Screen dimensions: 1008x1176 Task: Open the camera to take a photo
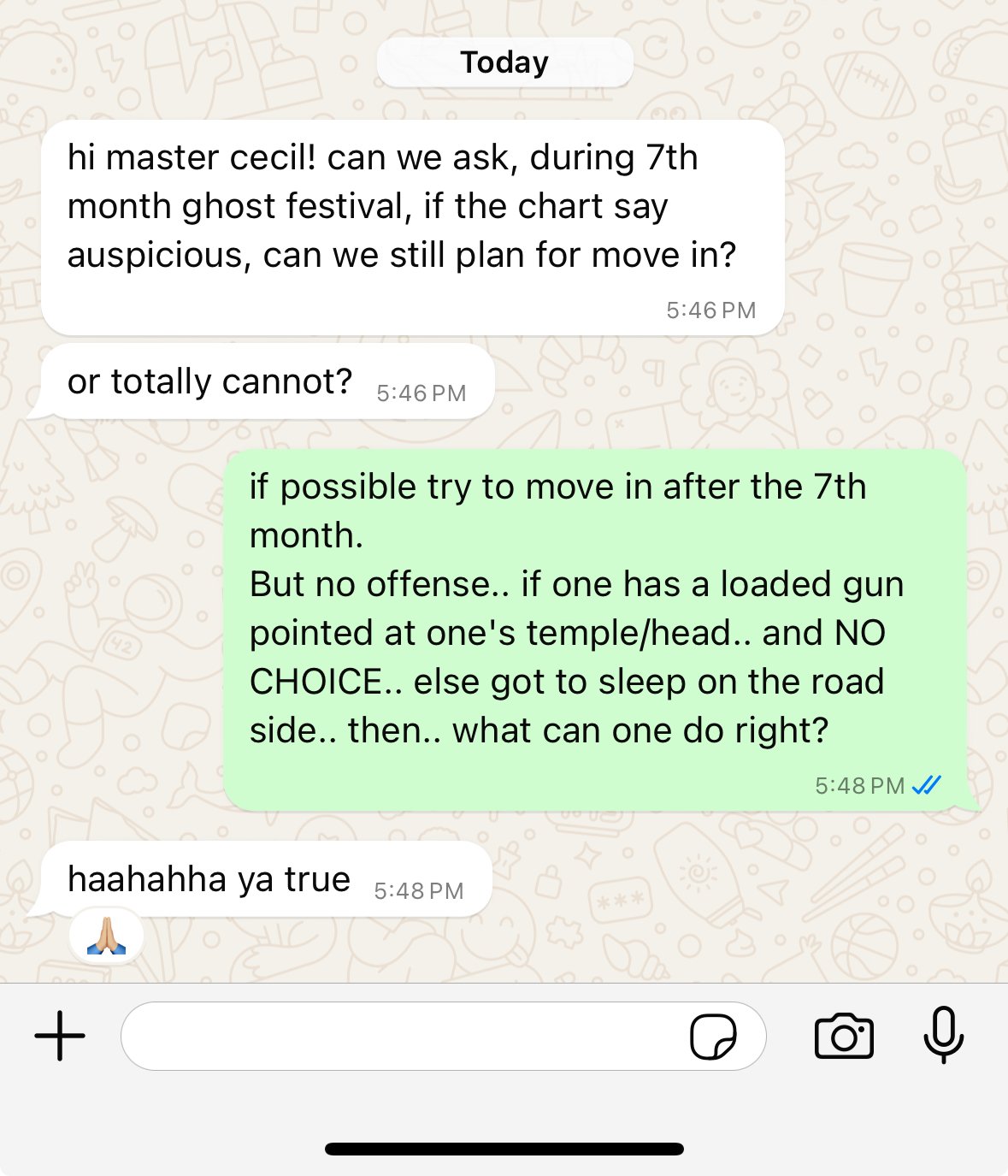coord(844,1036)
